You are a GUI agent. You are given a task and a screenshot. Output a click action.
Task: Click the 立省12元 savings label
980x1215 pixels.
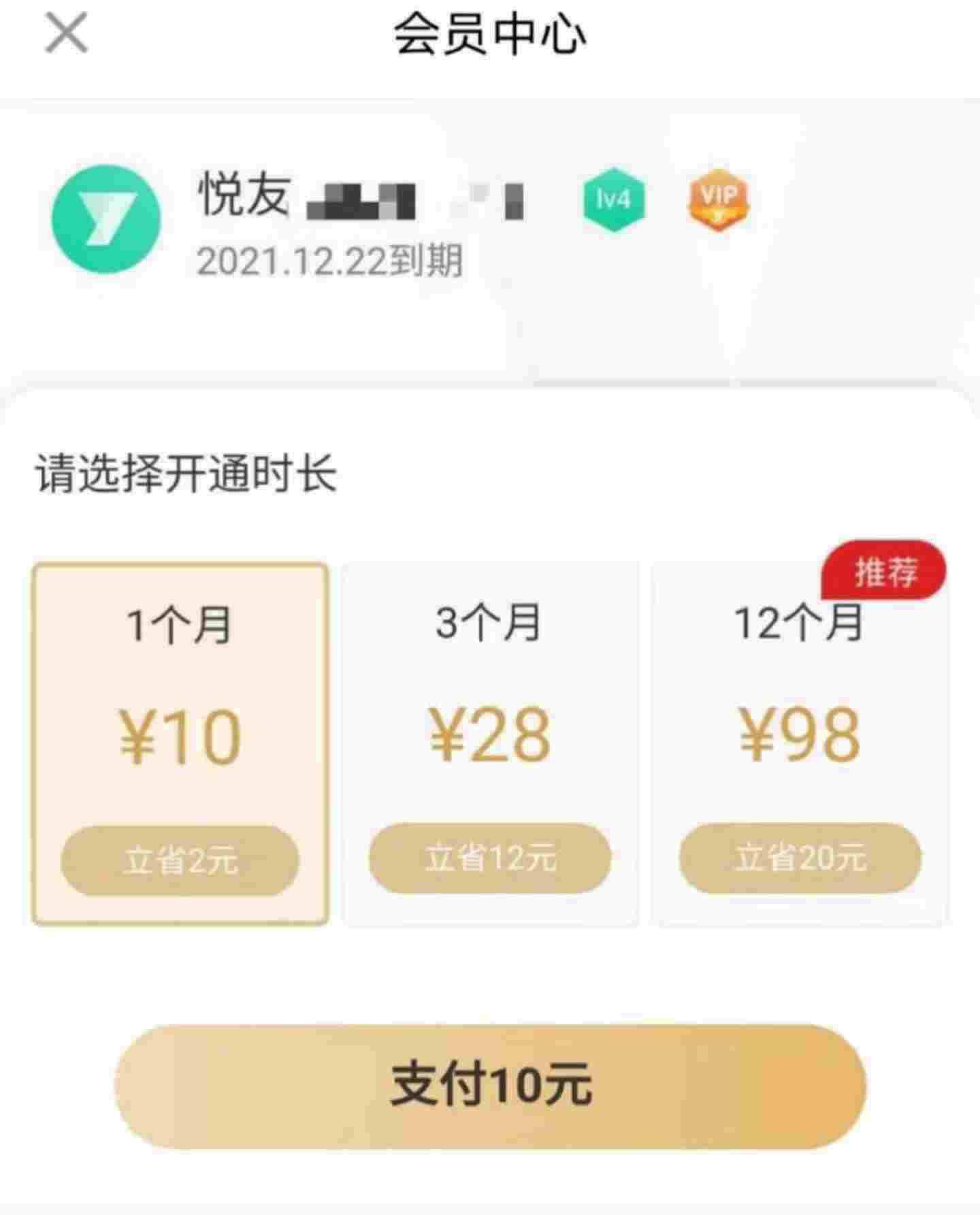490,860
